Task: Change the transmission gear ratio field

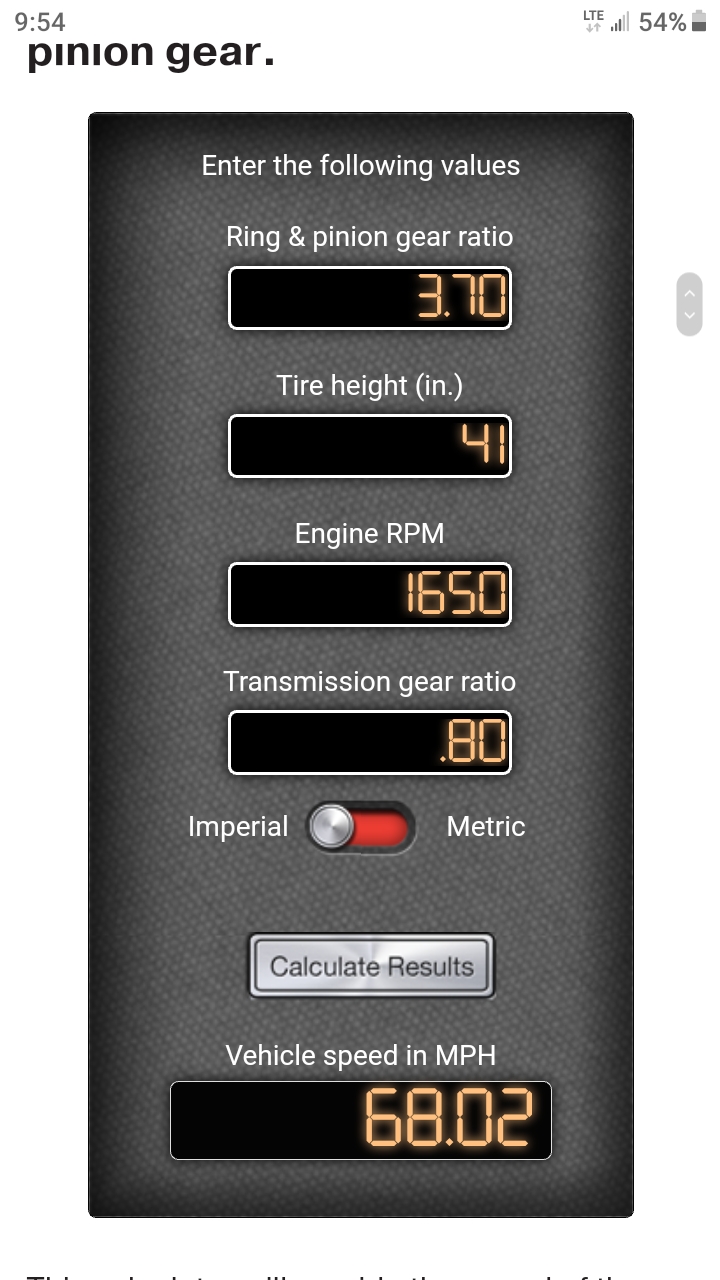Action: click(x=370, y=742)
